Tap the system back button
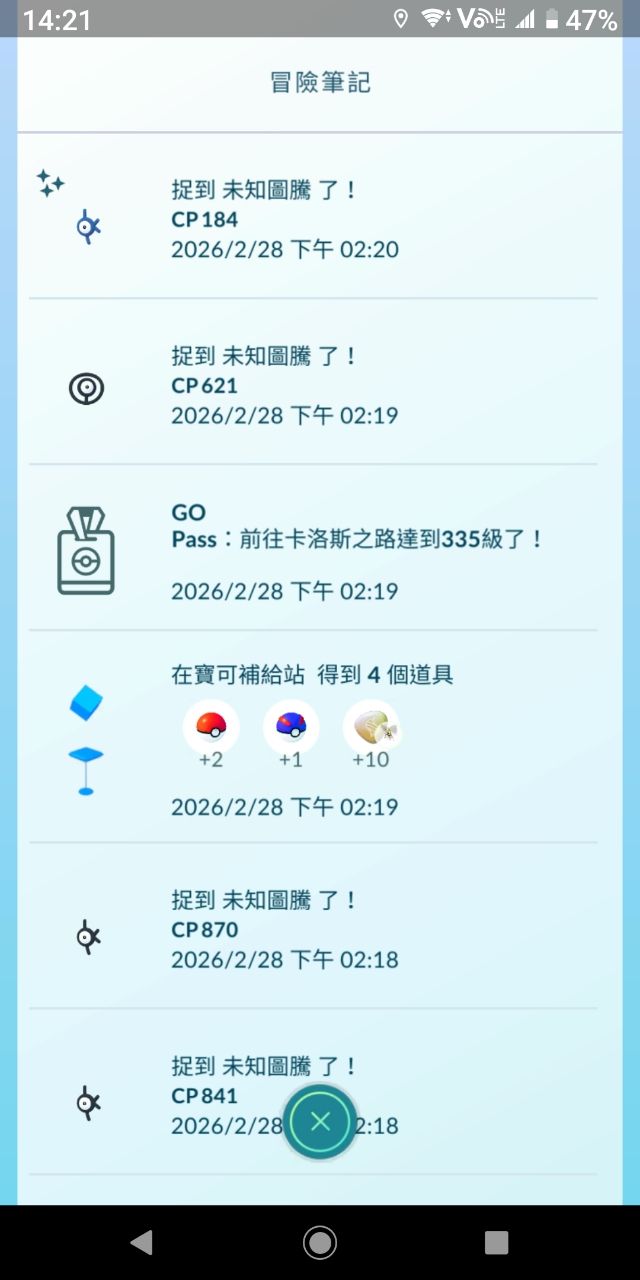The width and height of the screenshot is (640, 1280). [x=142, y=1242]
